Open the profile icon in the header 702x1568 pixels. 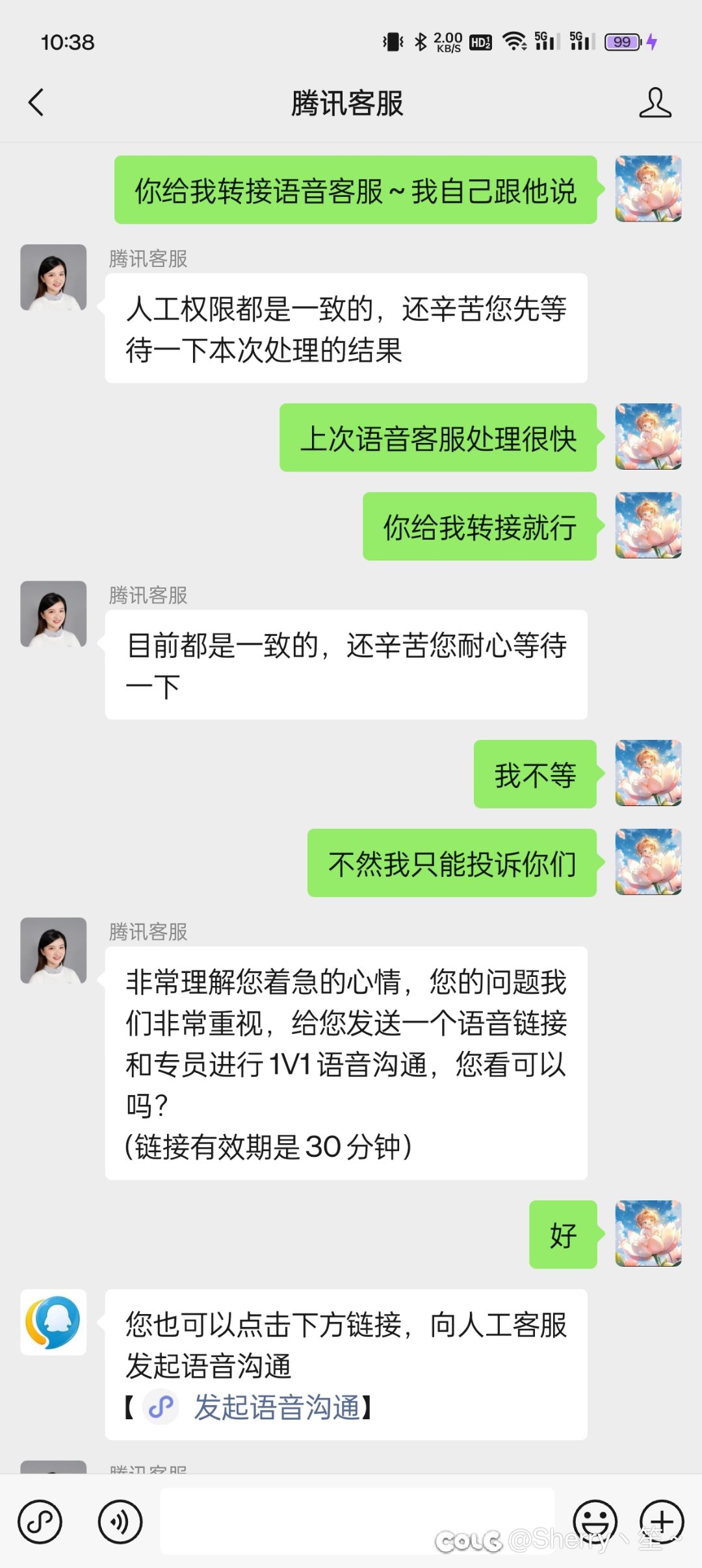click(655, 103)
